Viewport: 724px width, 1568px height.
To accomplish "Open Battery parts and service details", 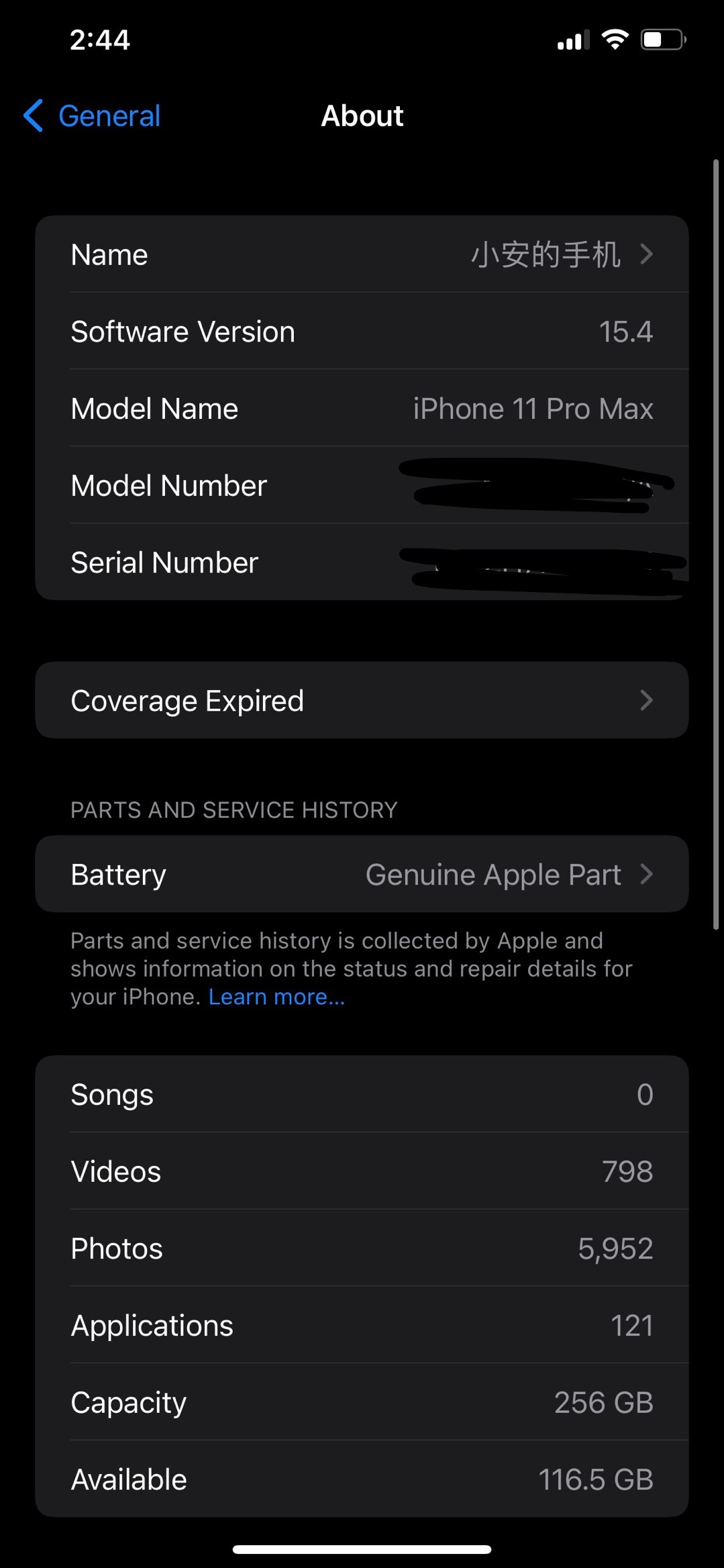I will (x=362, y=875).
